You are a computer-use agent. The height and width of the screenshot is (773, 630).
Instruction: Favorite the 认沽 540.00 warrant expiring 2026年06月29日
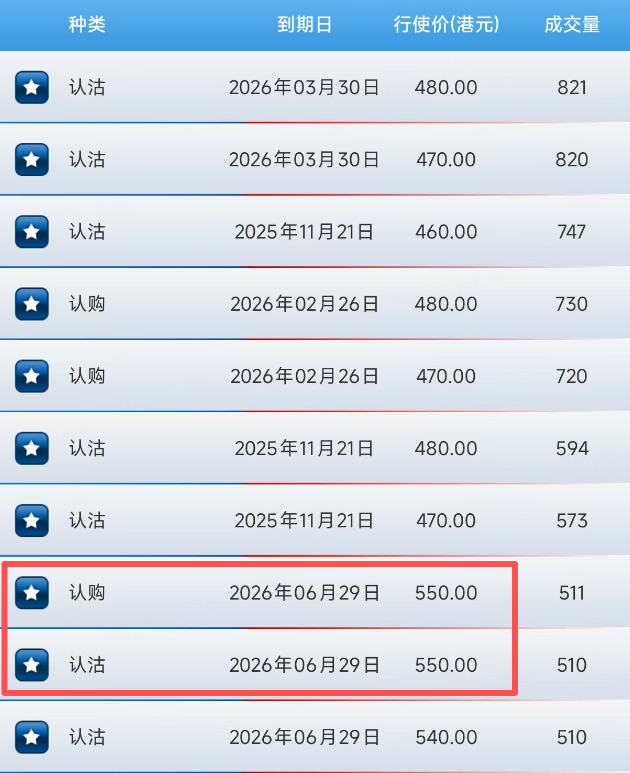pos(32,738)
